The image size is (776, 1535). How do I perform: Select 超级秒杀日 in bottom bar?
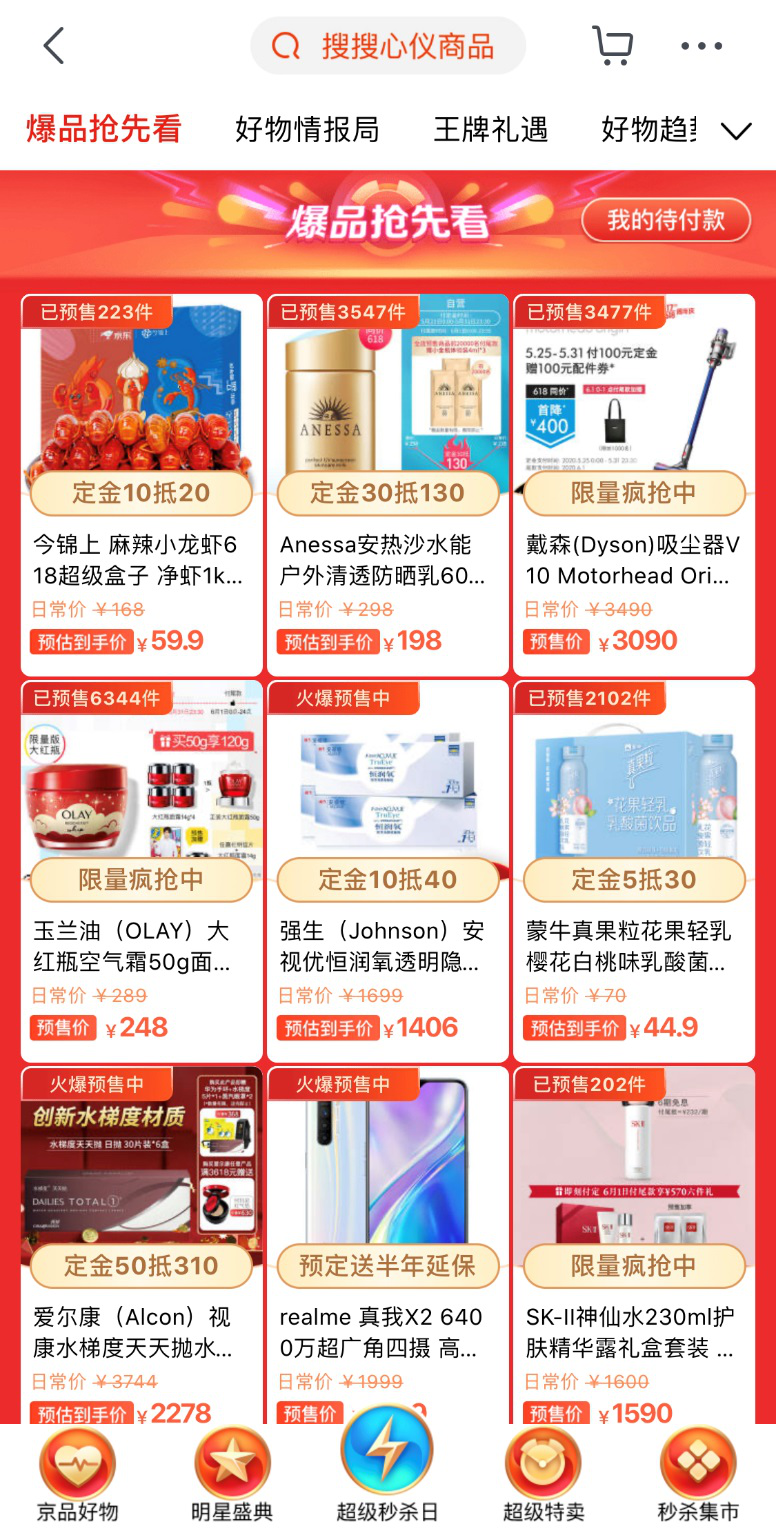(x=387, y=1470)
